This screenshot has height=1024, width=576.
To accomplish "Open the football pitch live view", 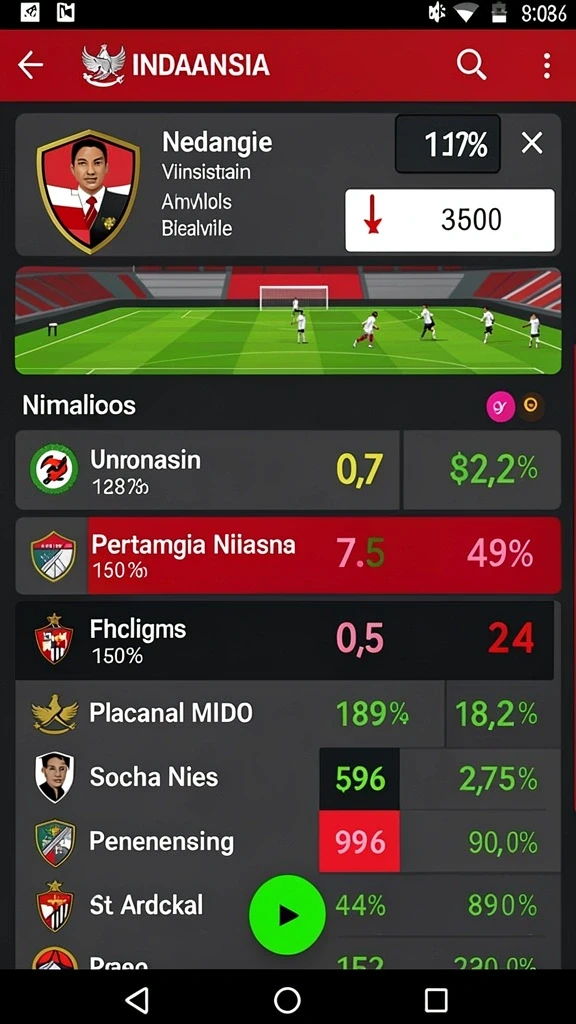I will click(288, 320).
